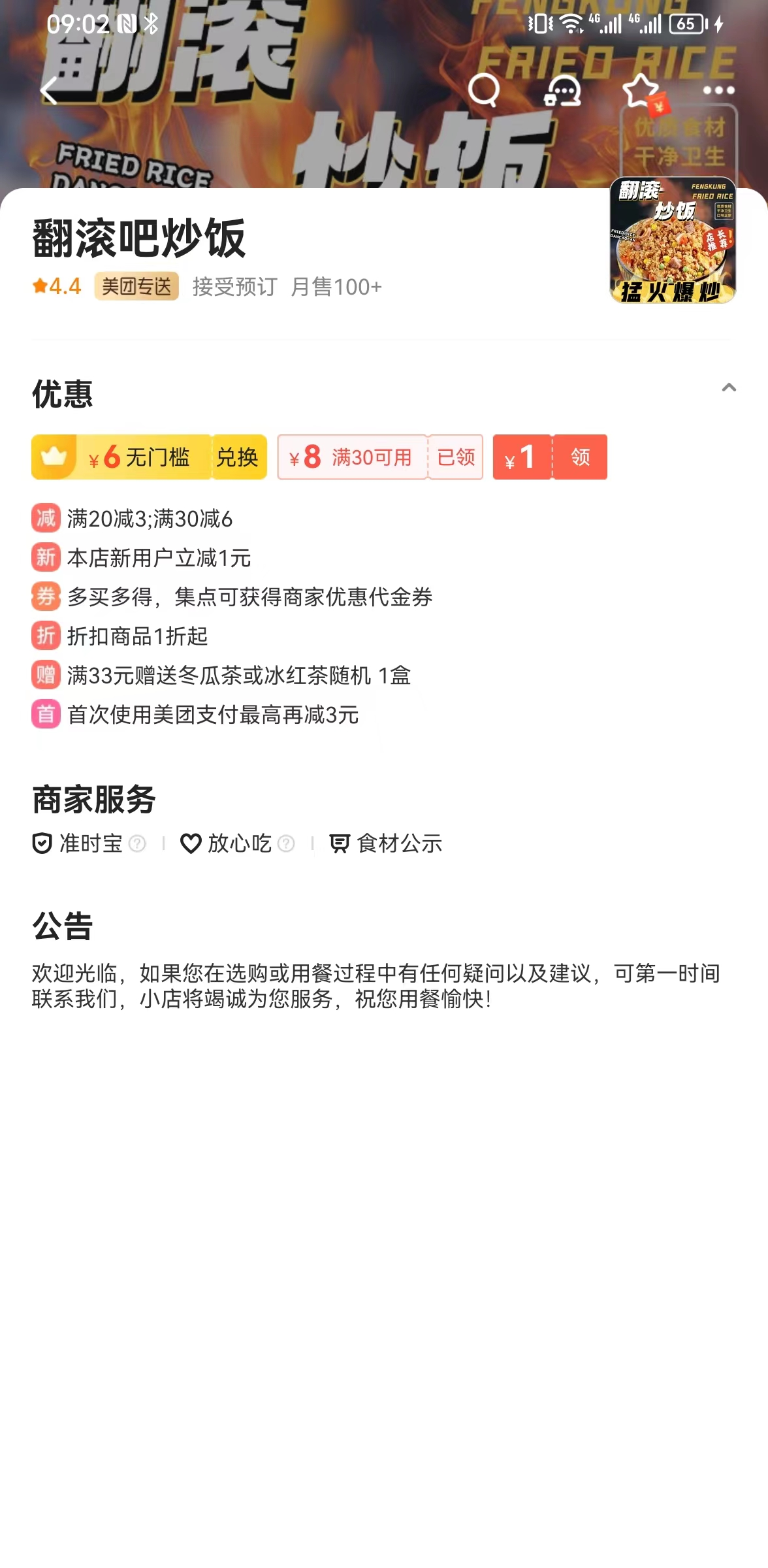This screenshot has width=768, height=1568.
Task: Claim the ¥1 coupon with 领
Action: (x=580, y=457)
